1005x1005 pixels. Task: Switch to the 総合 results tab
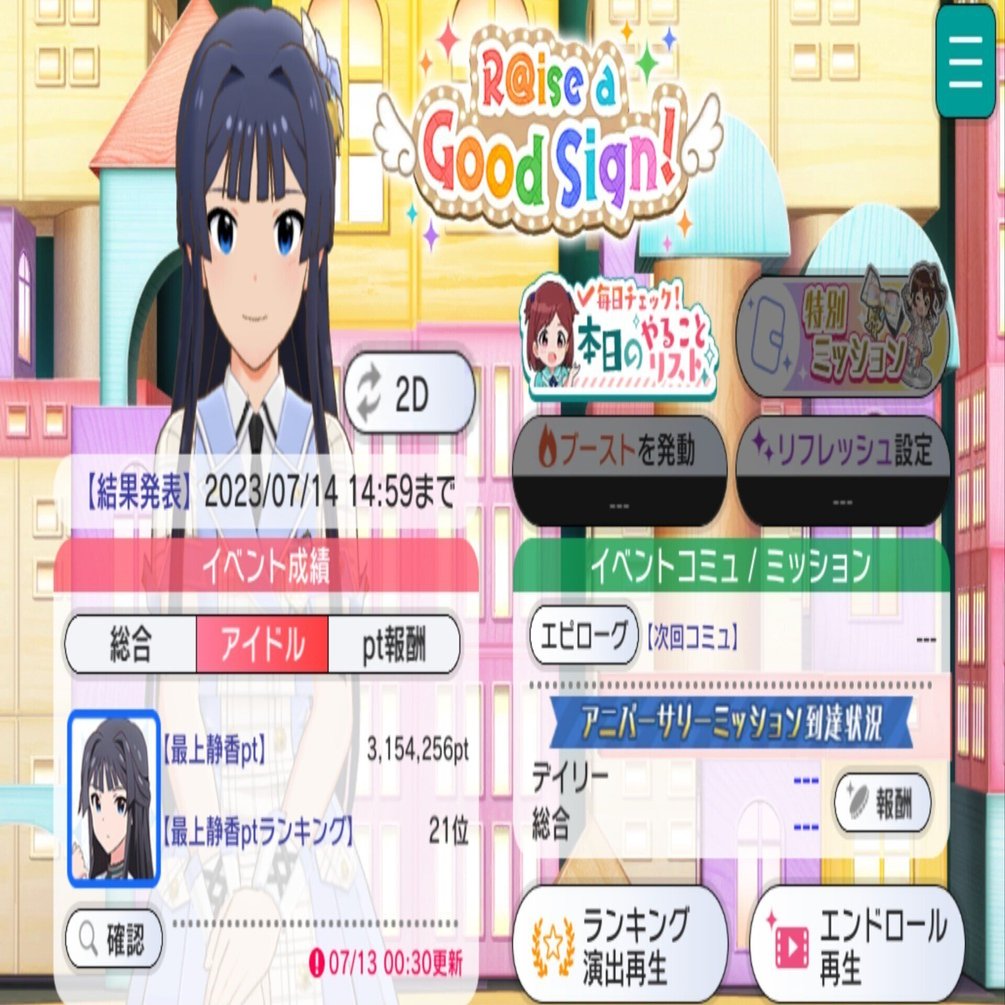point(131,645)
